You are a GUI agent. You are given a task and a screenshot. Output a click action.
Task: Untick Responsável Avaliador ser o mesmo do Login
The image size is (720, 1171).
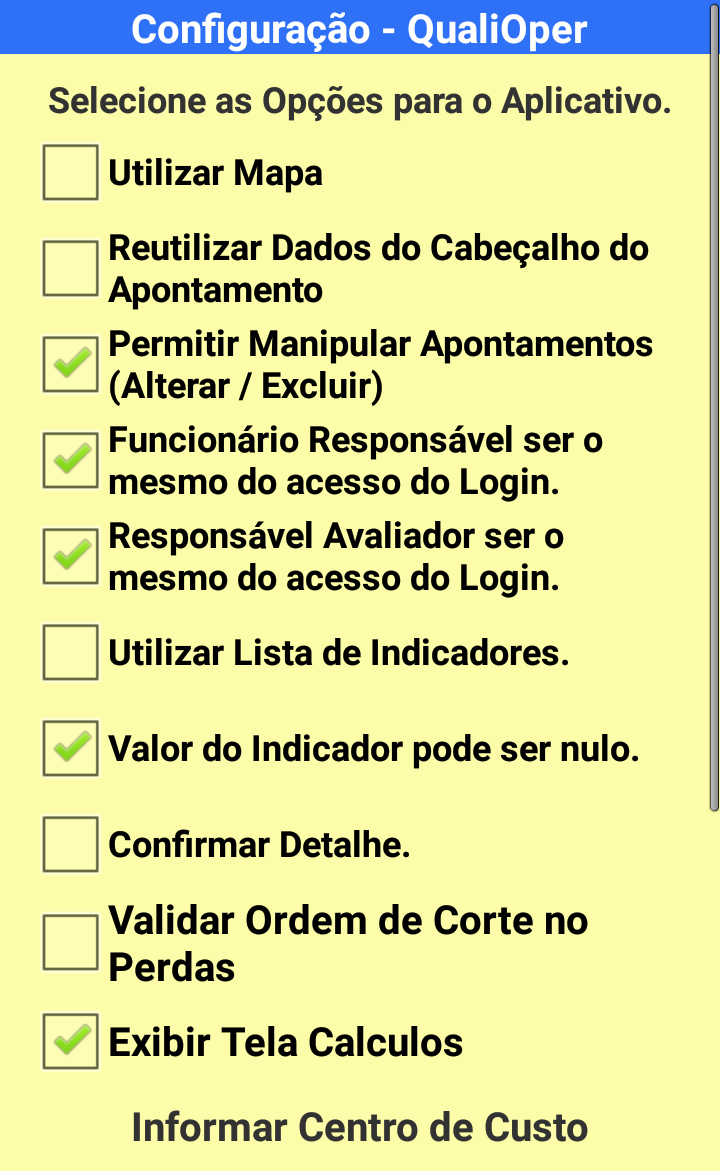70,557
